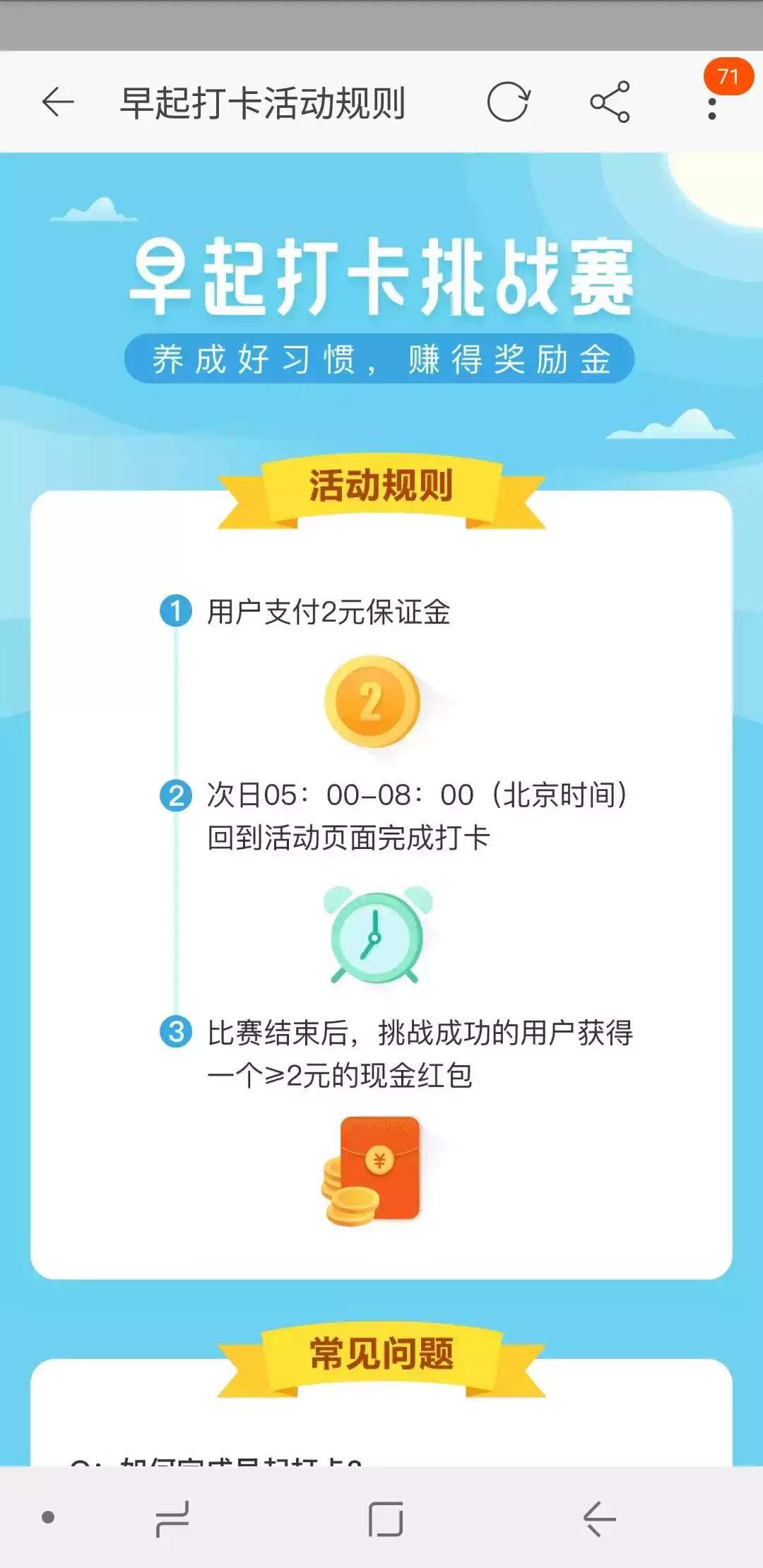Image resolution: width=763 pixels, height=1568 pixels.
Task: Tap the 早起打卡挑战赛 header banner
Action: (x=381, y=279)
